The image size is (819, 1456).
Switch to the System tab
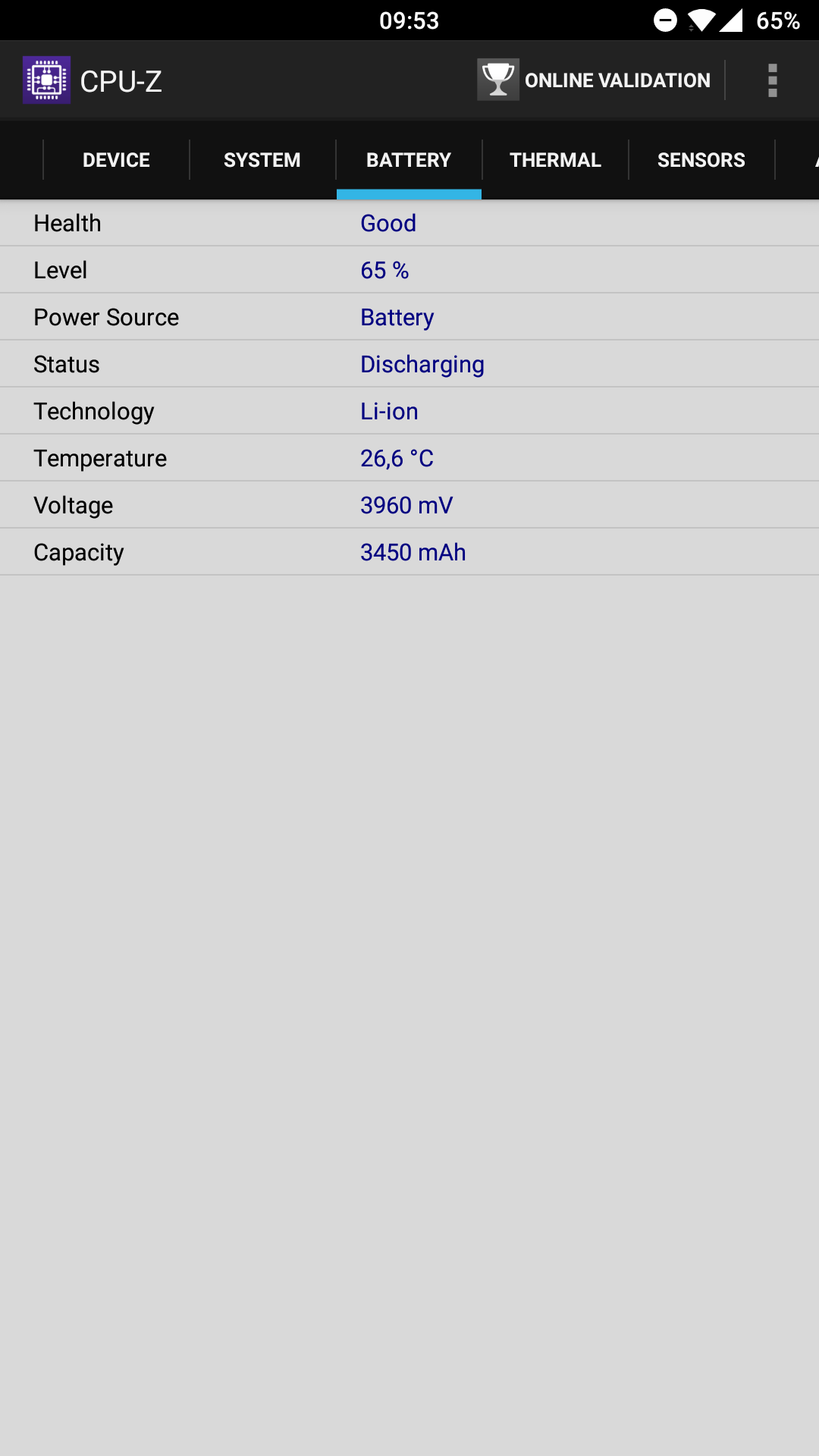tap(262, 160)
